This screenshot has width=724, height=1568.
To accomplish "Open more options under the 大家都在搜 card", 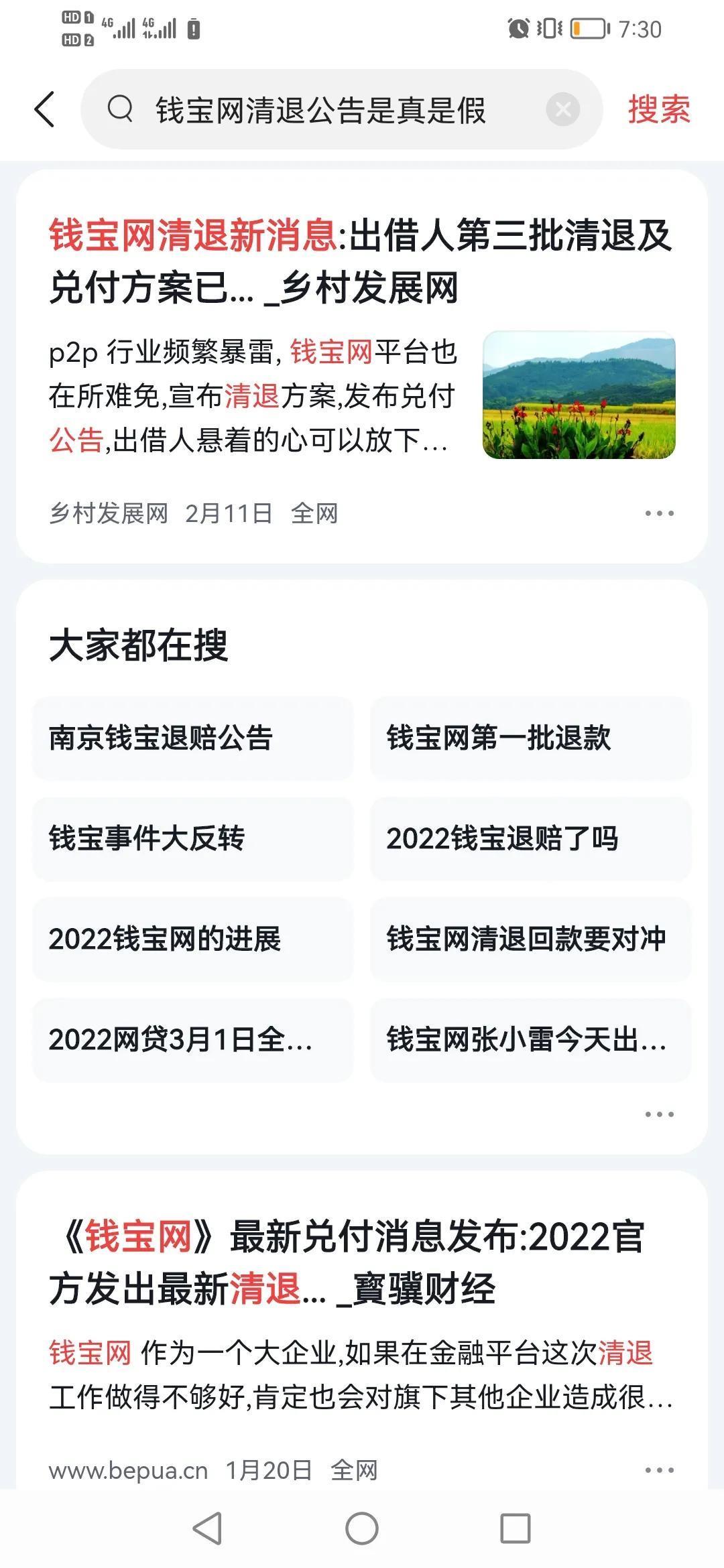I will [659, 1114].
